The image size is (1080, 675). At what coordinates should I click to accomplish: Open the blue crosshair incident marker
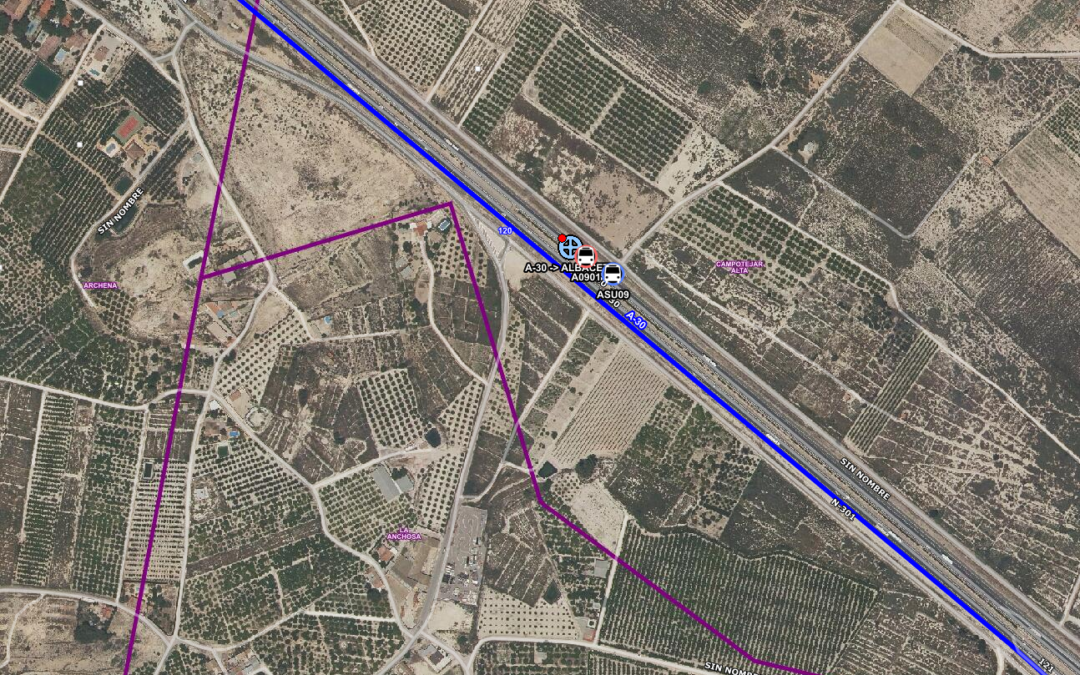coord(570,244)
